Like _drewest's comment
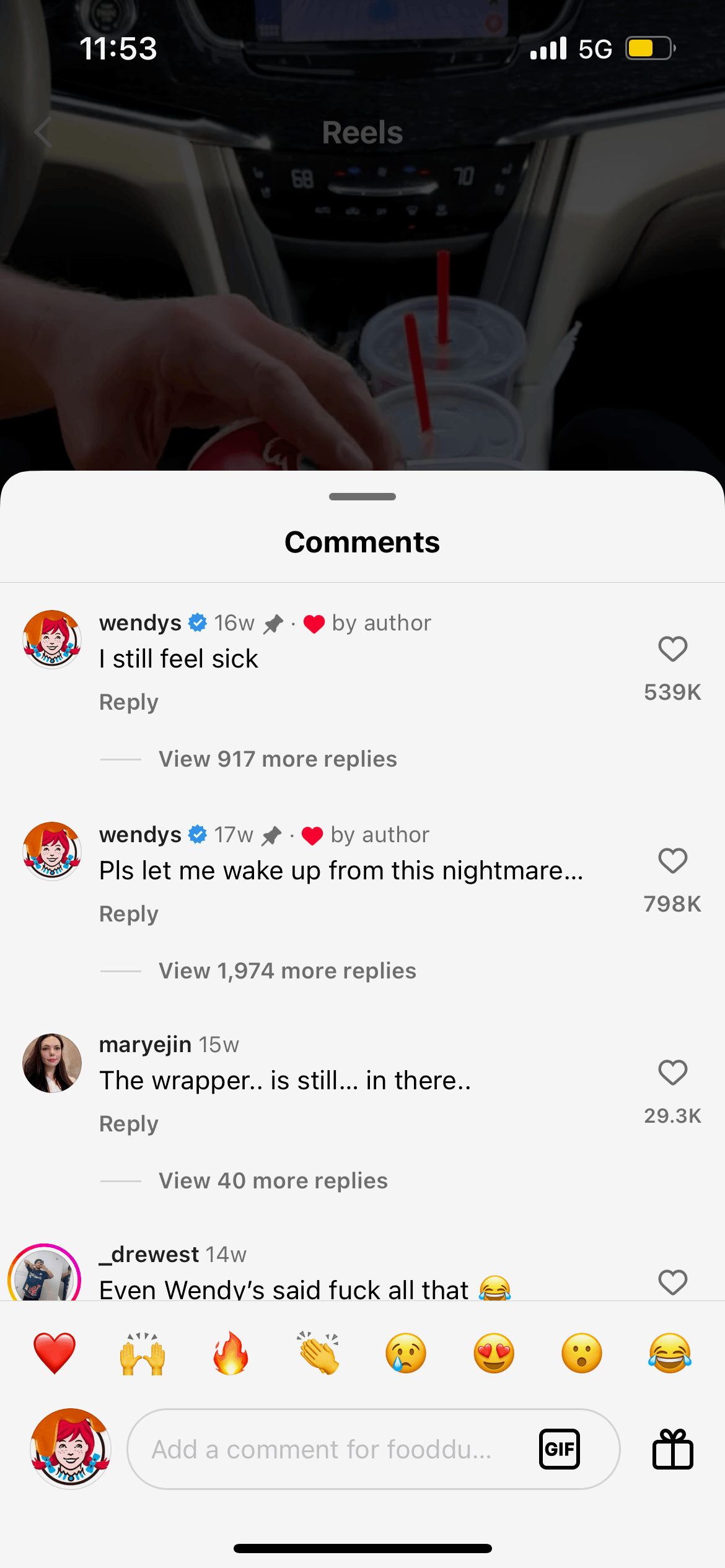Viewport: 725px width, 1568px height. tap(672, 1282)
